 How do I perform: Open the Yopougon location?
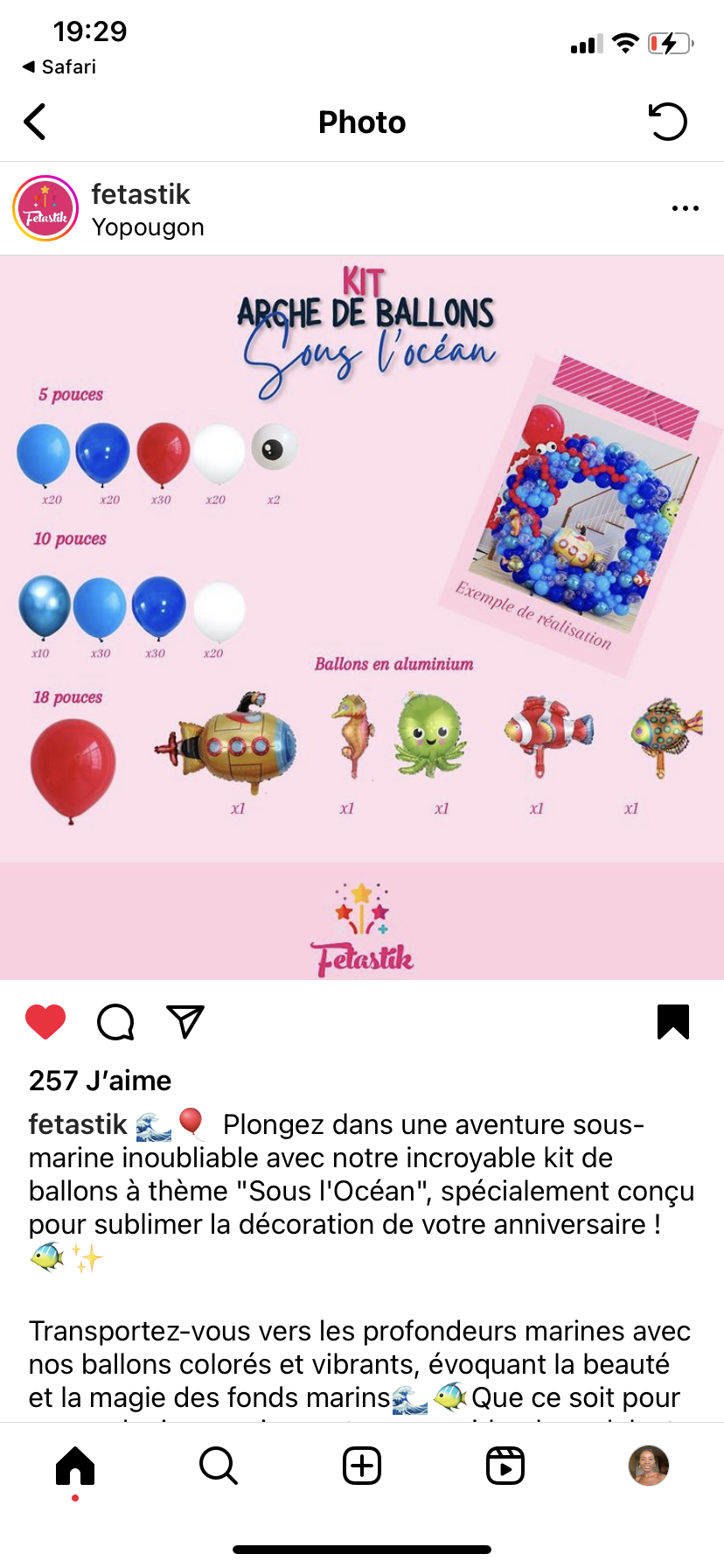[148, 227]
